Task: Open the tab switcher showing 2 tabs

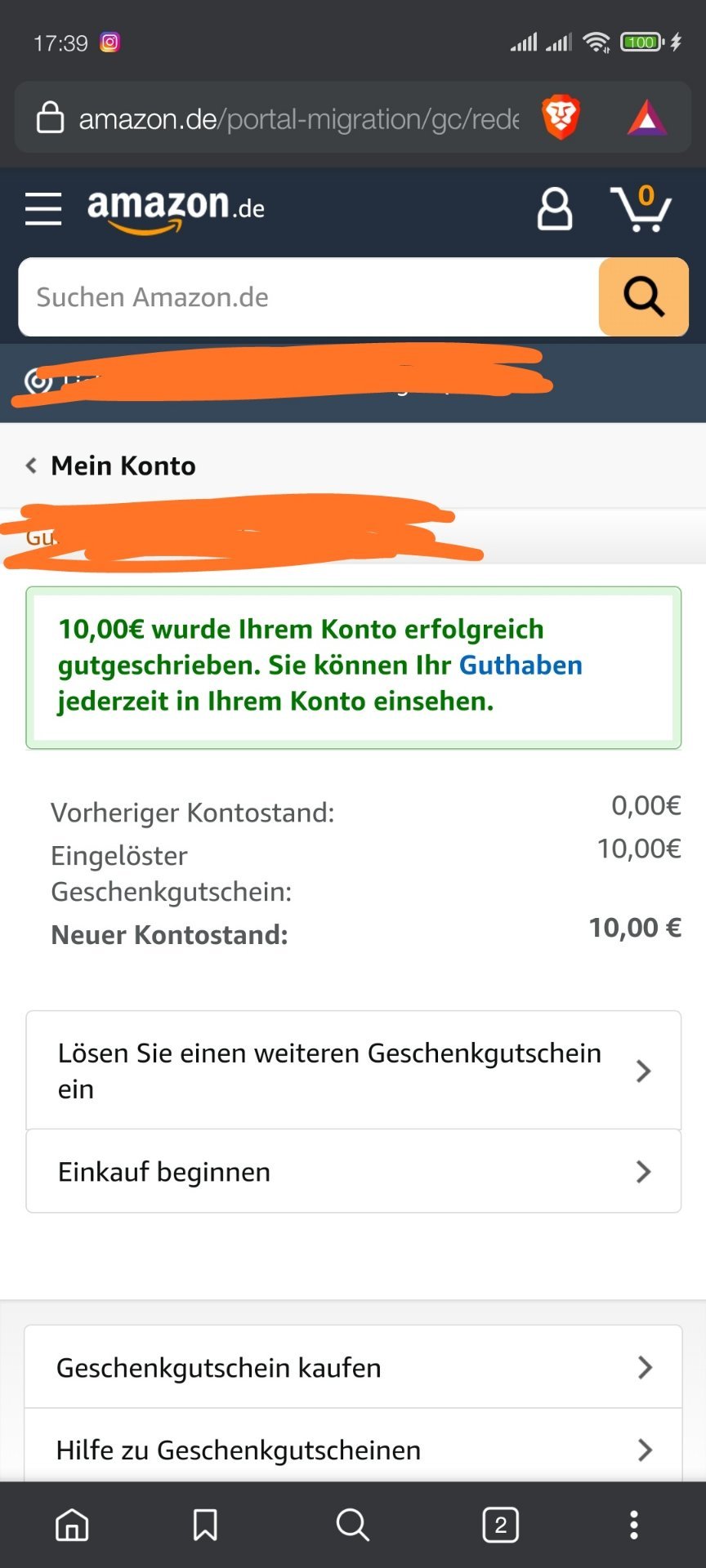Action: click(501, 1524)
